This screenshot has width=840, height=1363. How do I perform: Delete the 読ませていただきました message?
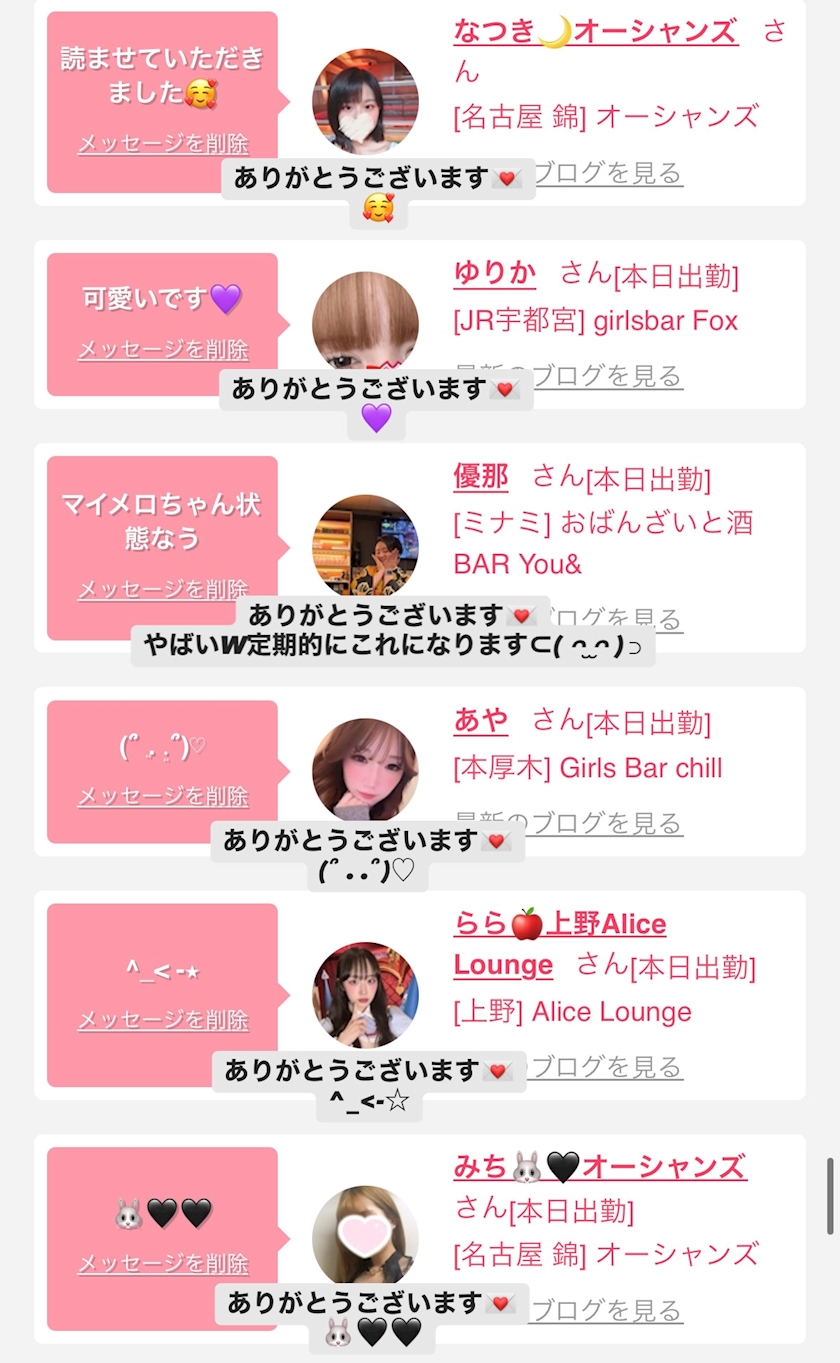[163, 144]
